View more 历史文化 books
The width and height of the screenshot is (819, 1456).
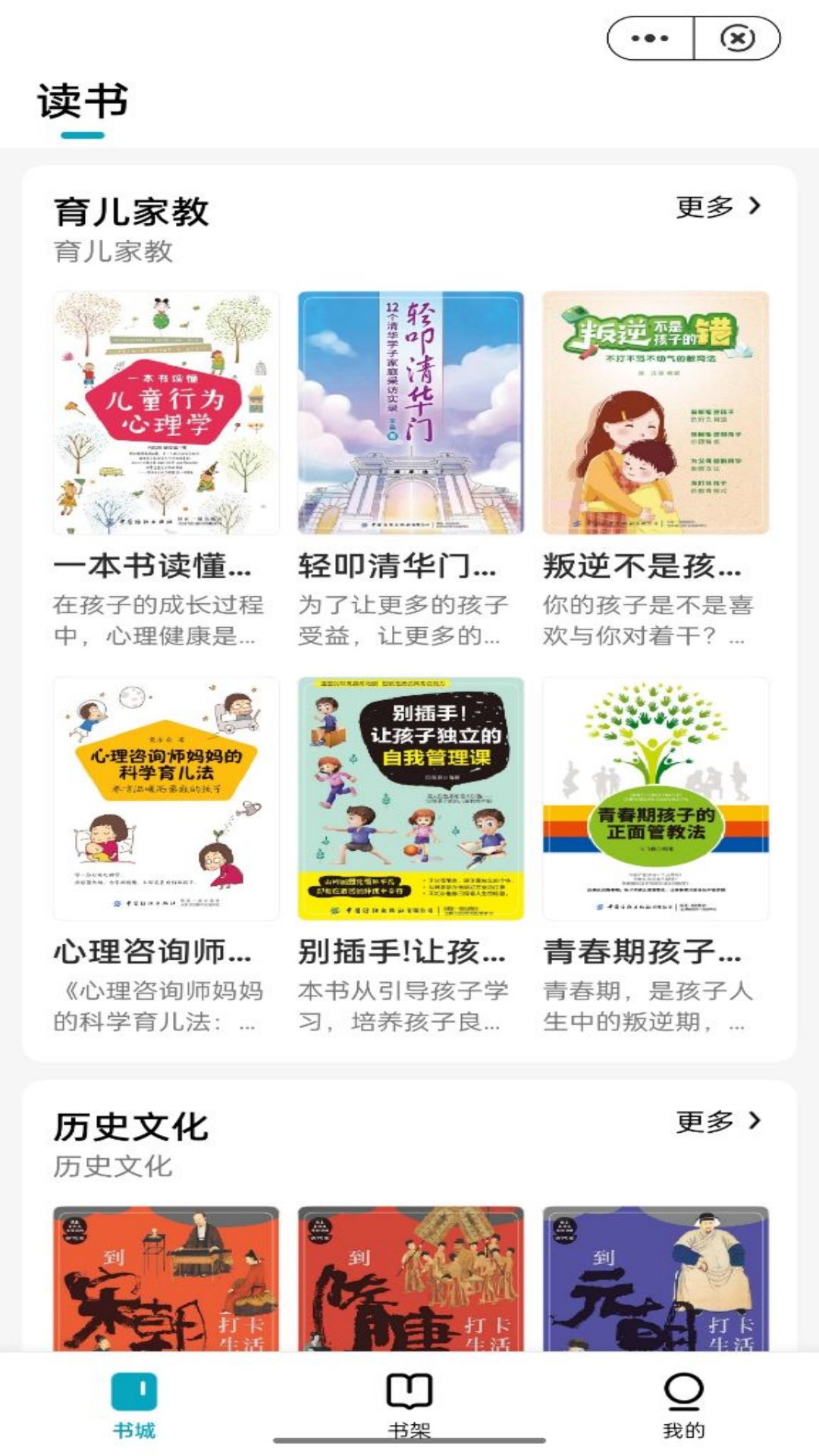coord(717,1121)
